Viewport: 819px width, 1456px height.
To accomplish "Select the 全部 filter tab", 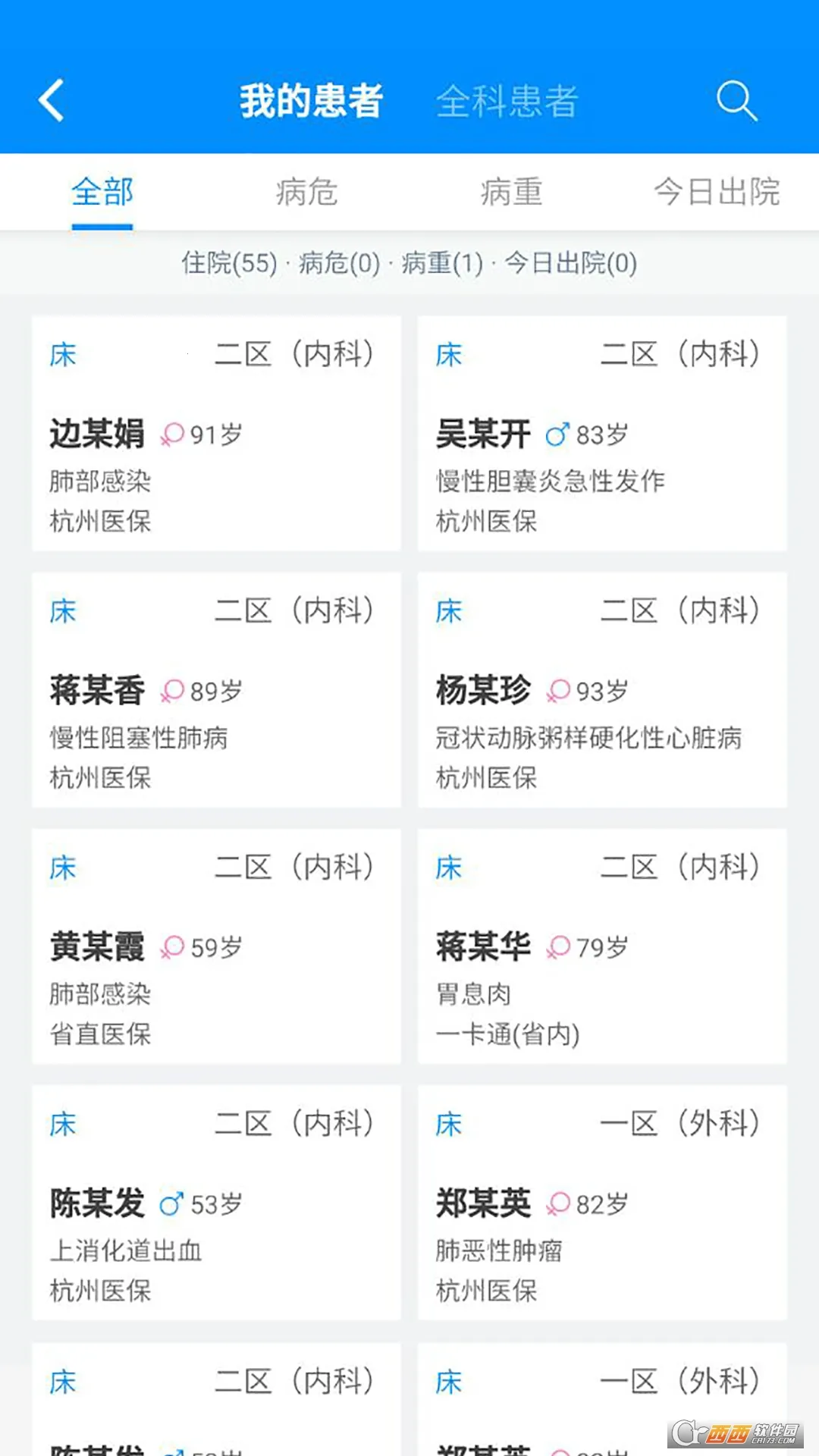I will pyautogui.click(x=102, y=192).
